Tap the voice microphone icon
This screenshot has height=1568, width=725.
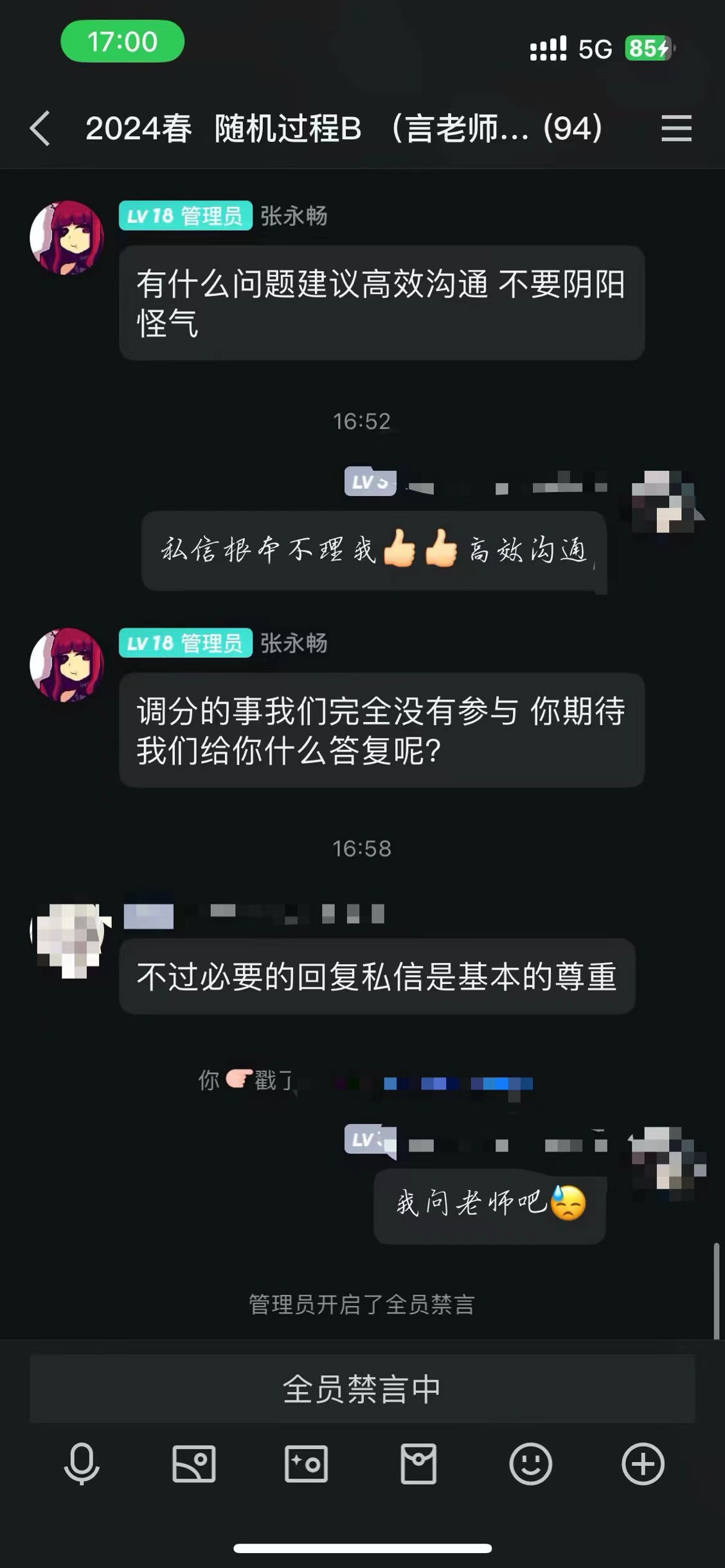click(82, 1464)
